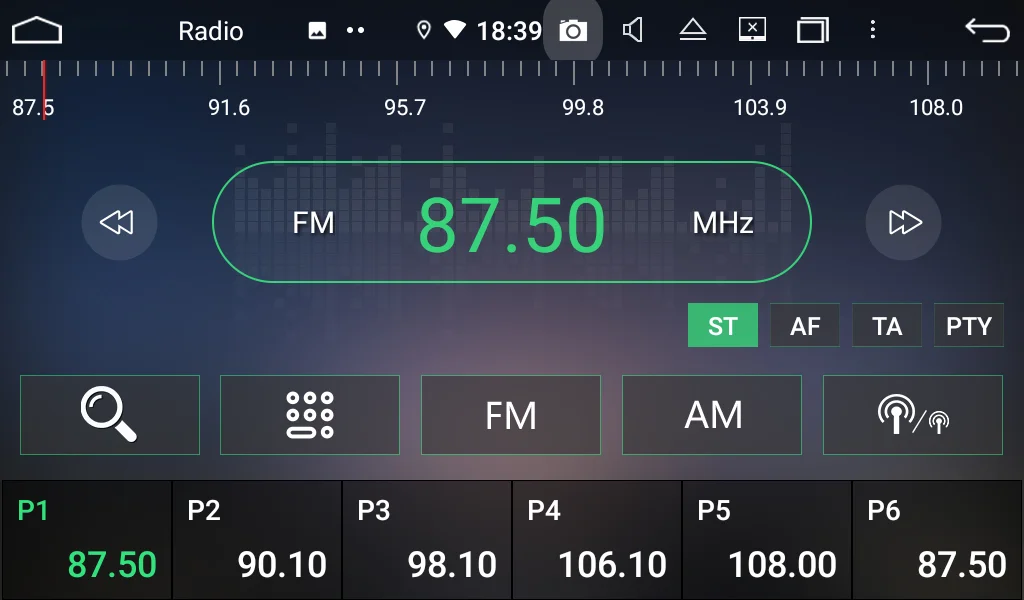
Task: Select preset P6 at 87.50
Action: (938, 540)
